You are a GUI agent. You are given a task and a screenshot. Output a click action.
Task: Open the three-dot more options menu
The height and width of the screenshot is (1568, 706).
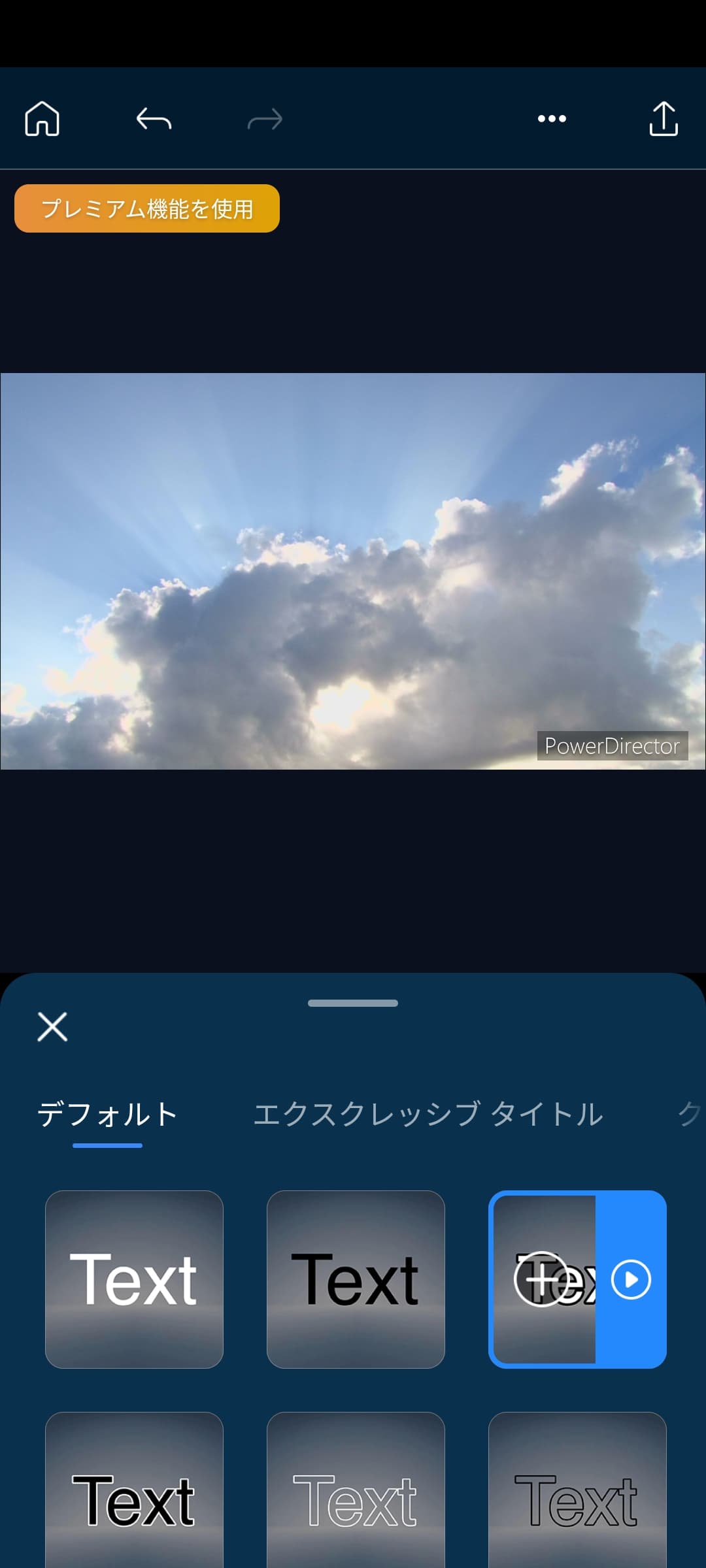[552, 119]
